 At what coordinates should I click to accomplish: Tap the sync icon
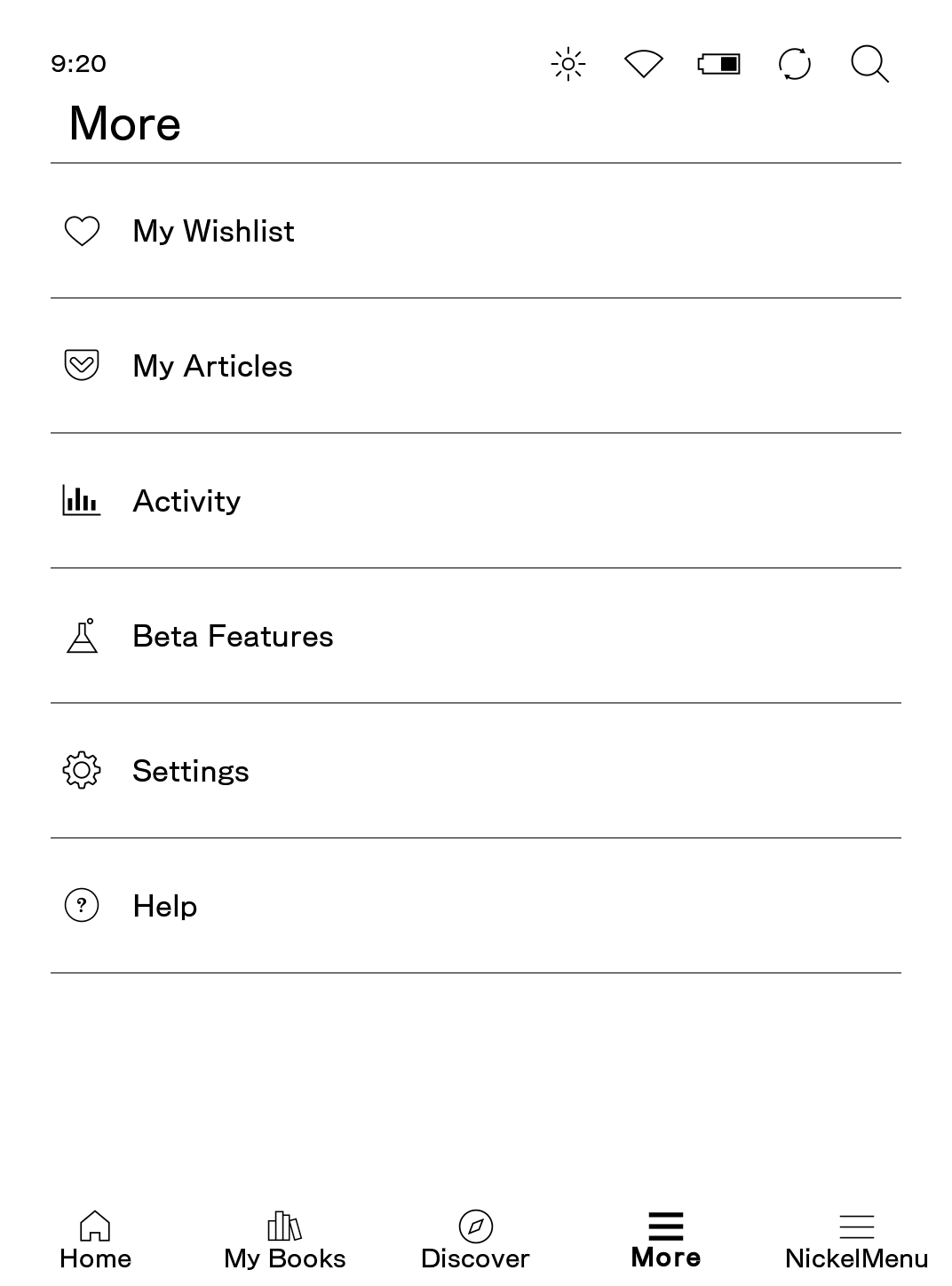(x=795, y=64)
